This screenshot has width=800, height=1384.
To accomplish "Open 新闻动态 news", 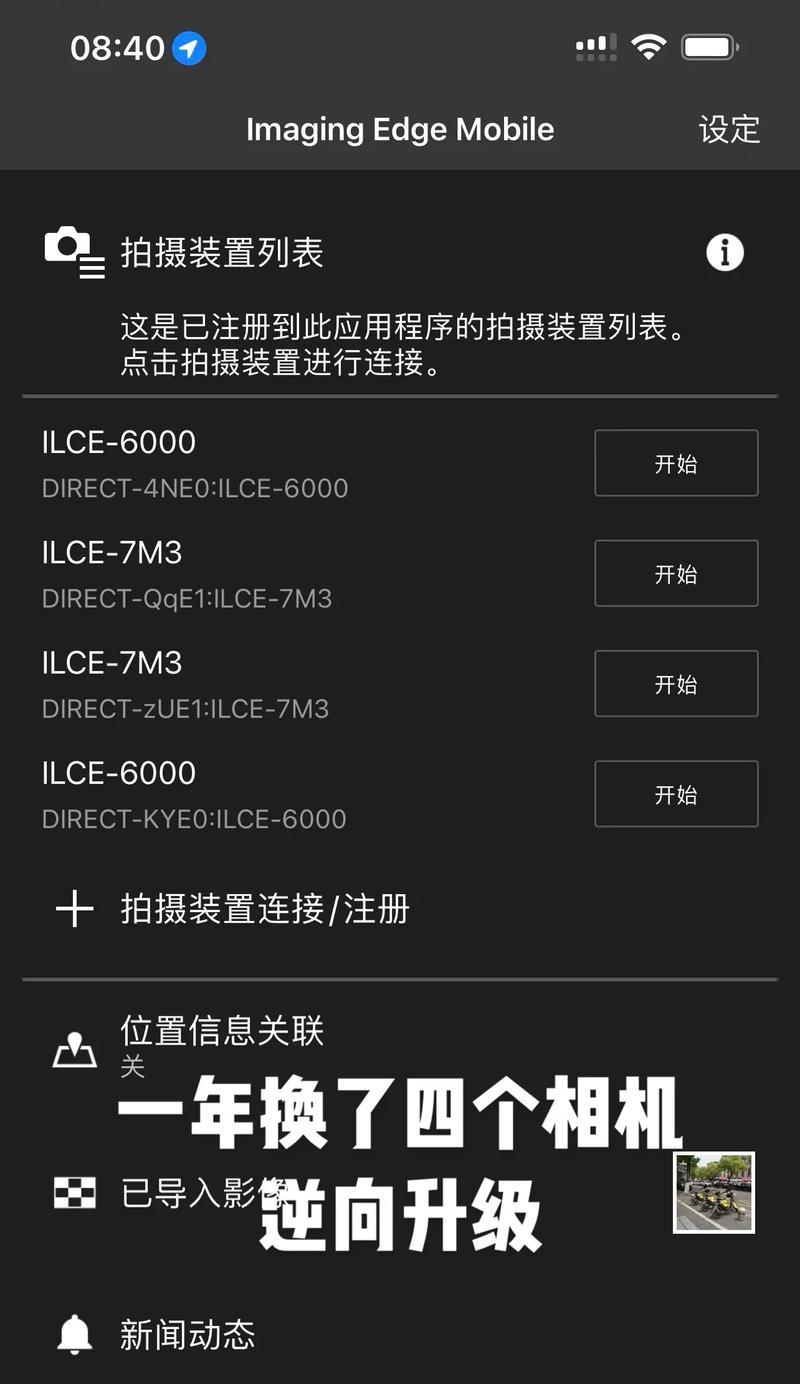I will click(x=400, y=1334).
